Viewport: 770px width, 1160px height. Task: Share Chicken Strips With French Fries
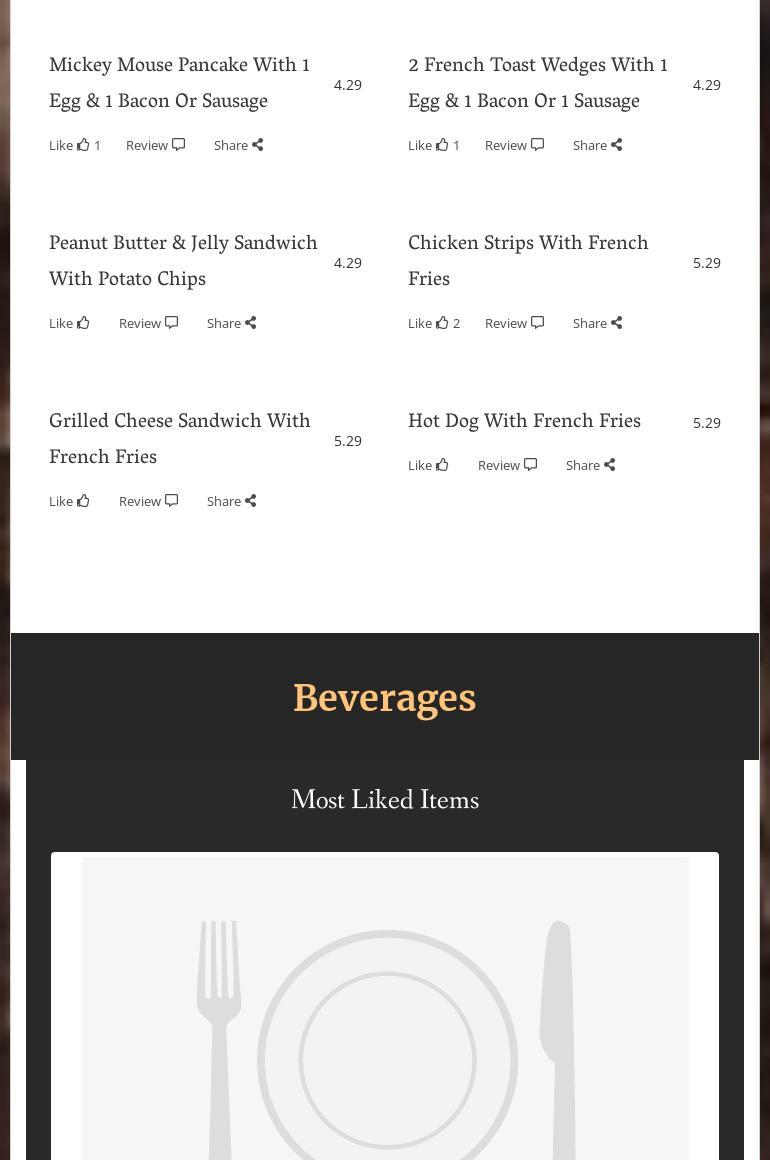(x=597, y=323)
